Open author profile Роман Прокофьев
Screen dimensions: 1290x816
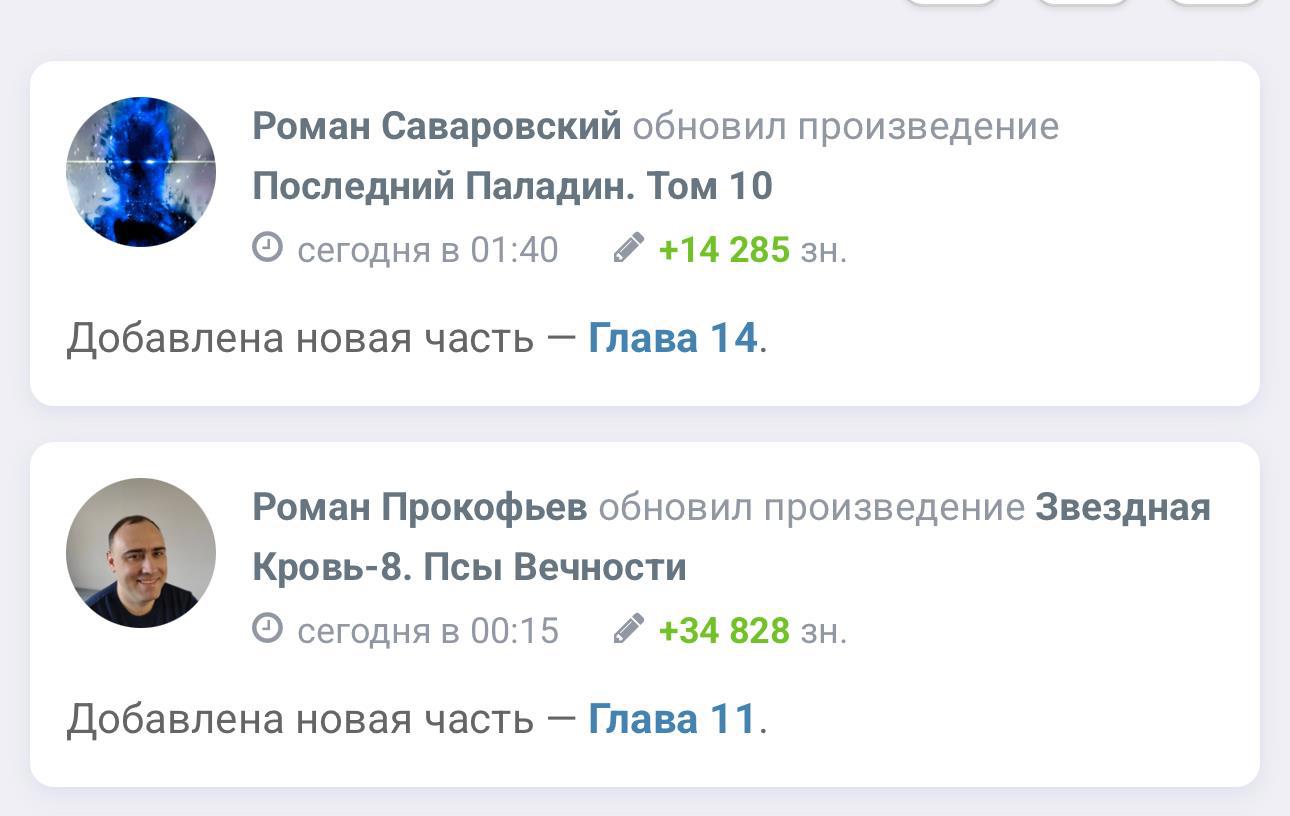pos(419,508)
